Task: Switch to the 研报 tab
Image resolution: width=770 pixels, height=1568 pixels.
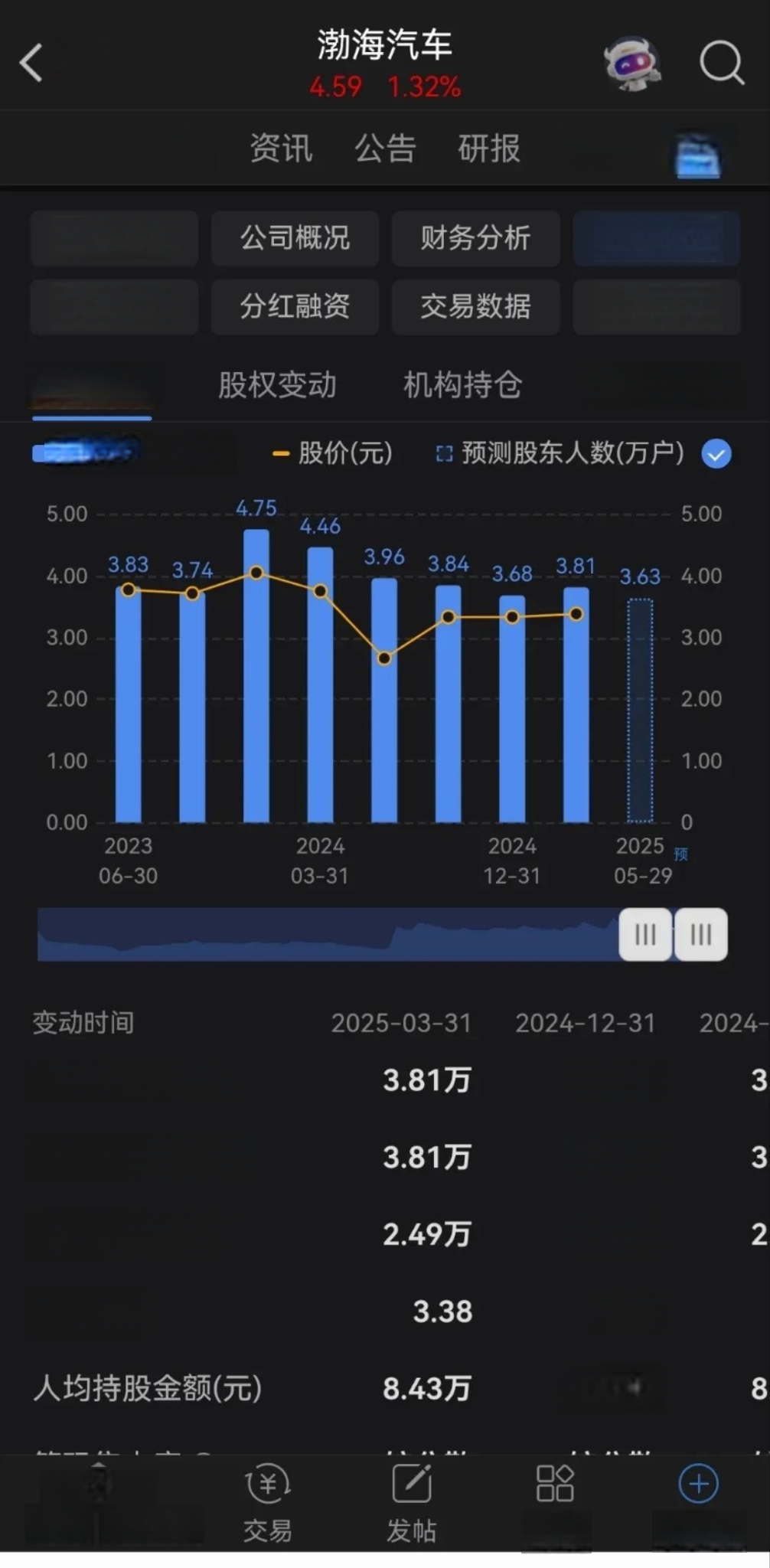Action: coord(489,148)
